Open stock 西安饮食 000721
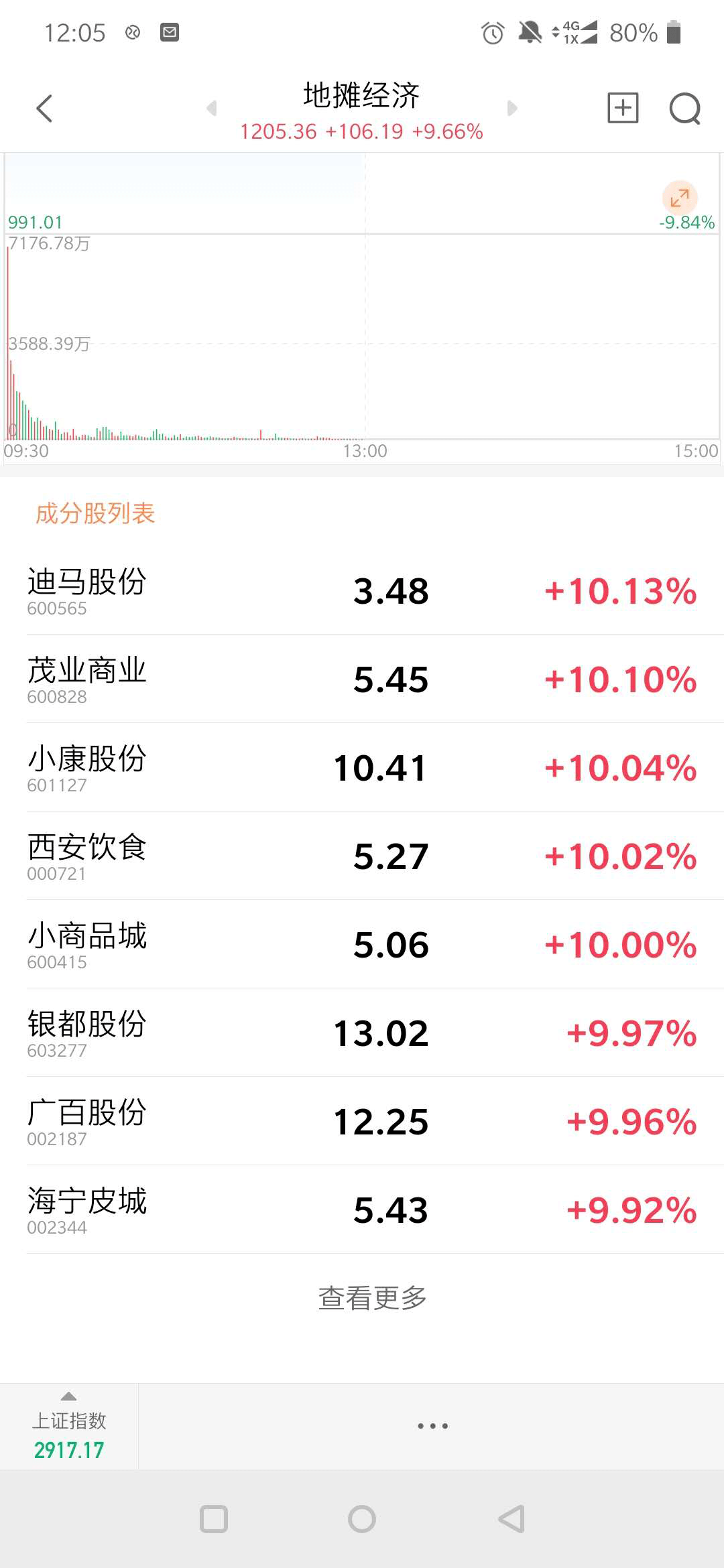Image resolution: width=724 pixels, height=1568 pixels. coord(362,856)
